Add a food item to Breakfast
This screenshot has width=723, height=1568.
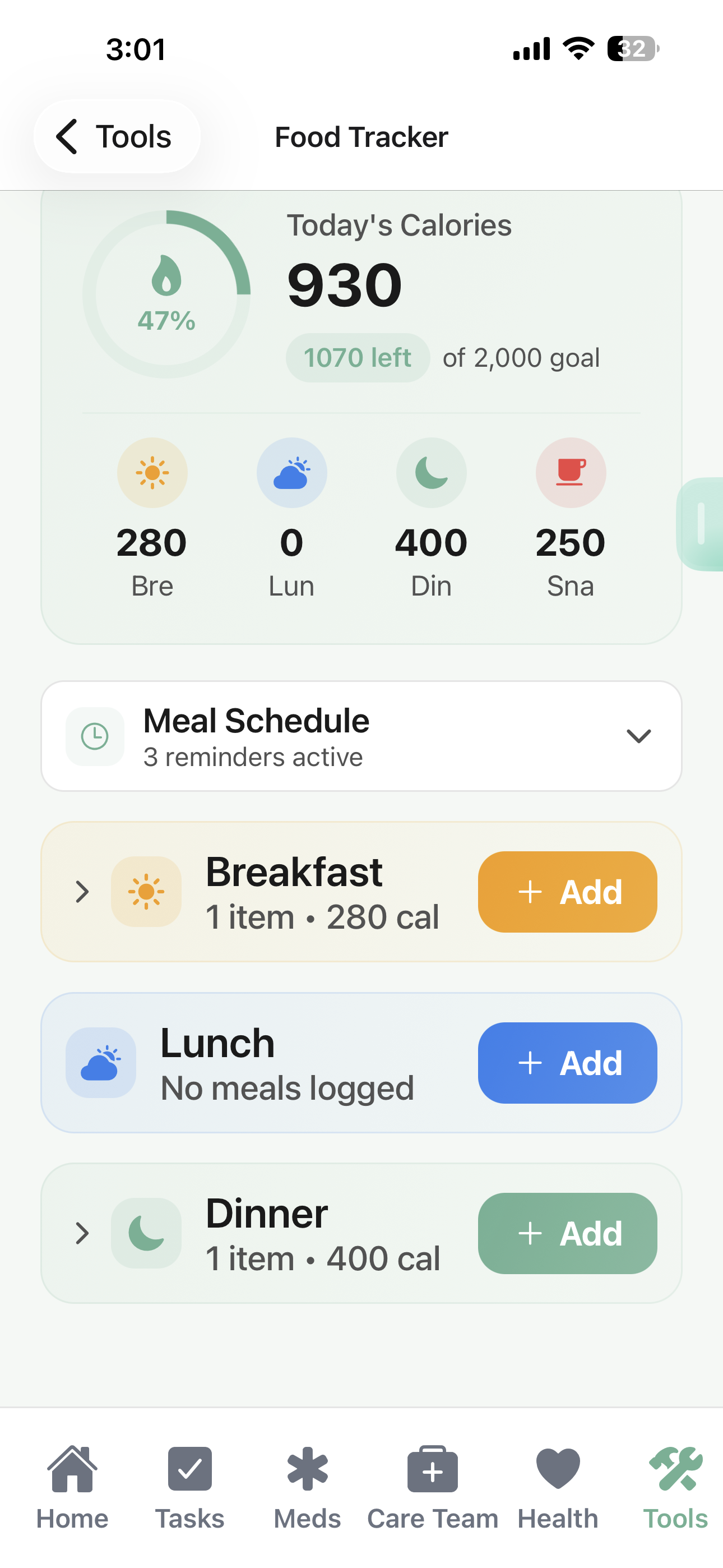coord(567,892)
